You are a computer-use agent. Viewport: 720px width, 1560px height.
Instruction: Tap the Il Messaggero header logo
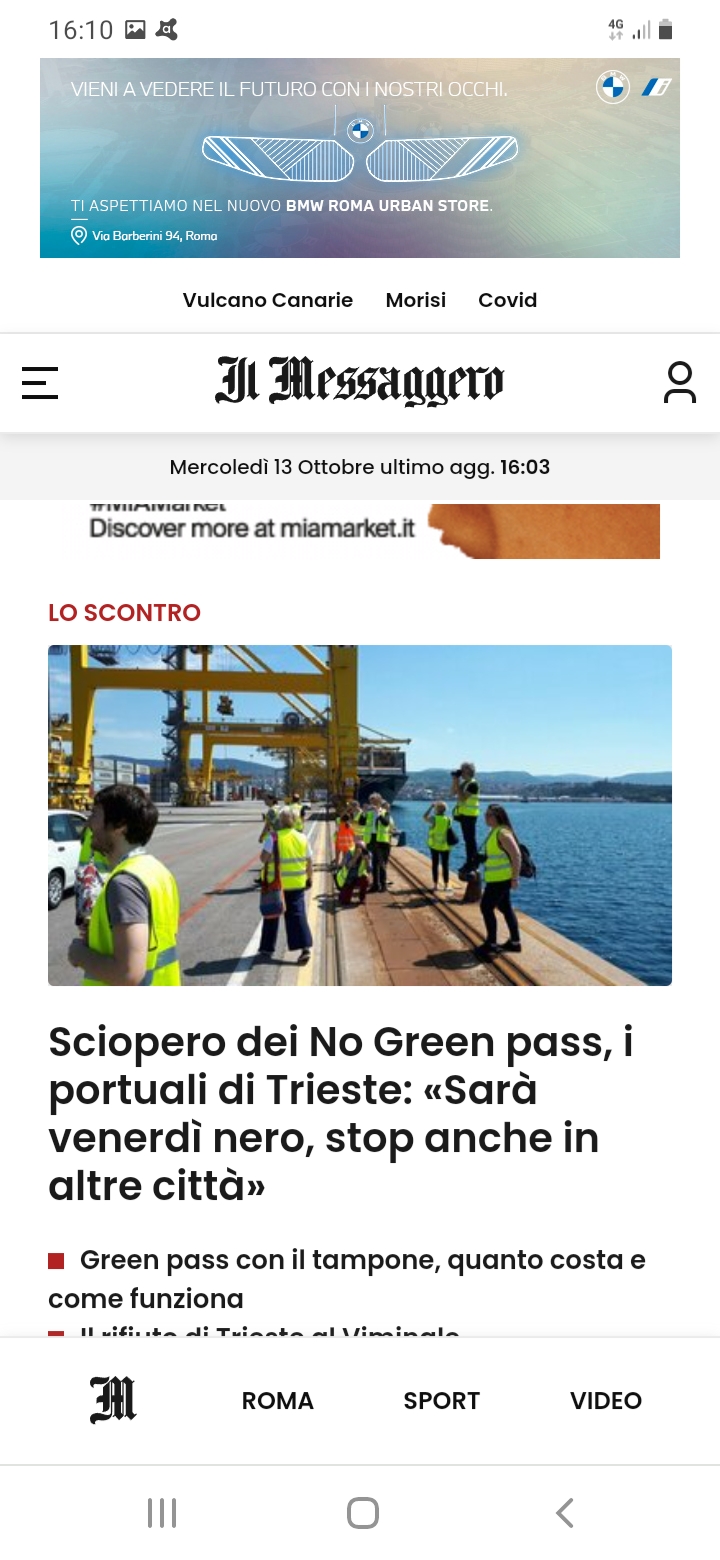pyautogui.click(x=360, y=381)
